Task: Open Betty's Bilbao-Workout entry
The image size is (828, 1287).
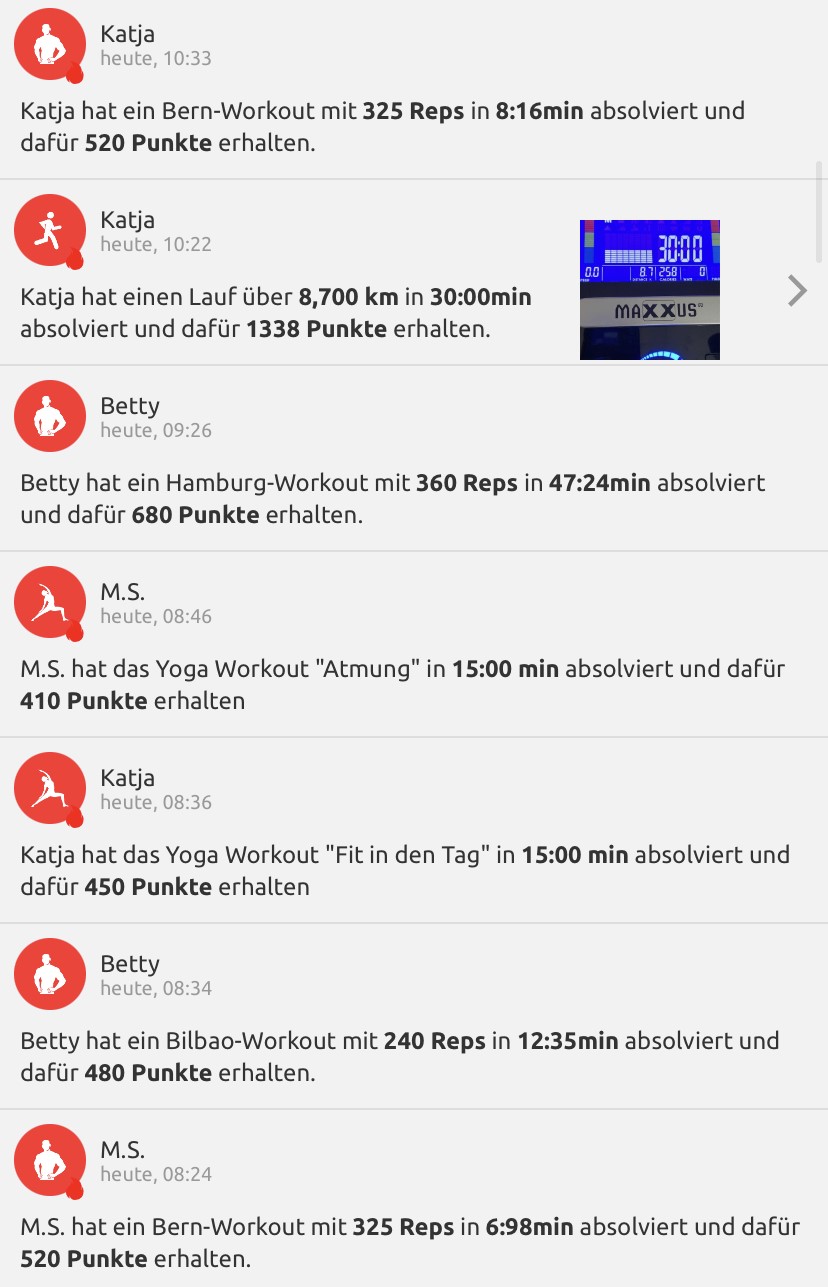Action: coord(399,1056)
